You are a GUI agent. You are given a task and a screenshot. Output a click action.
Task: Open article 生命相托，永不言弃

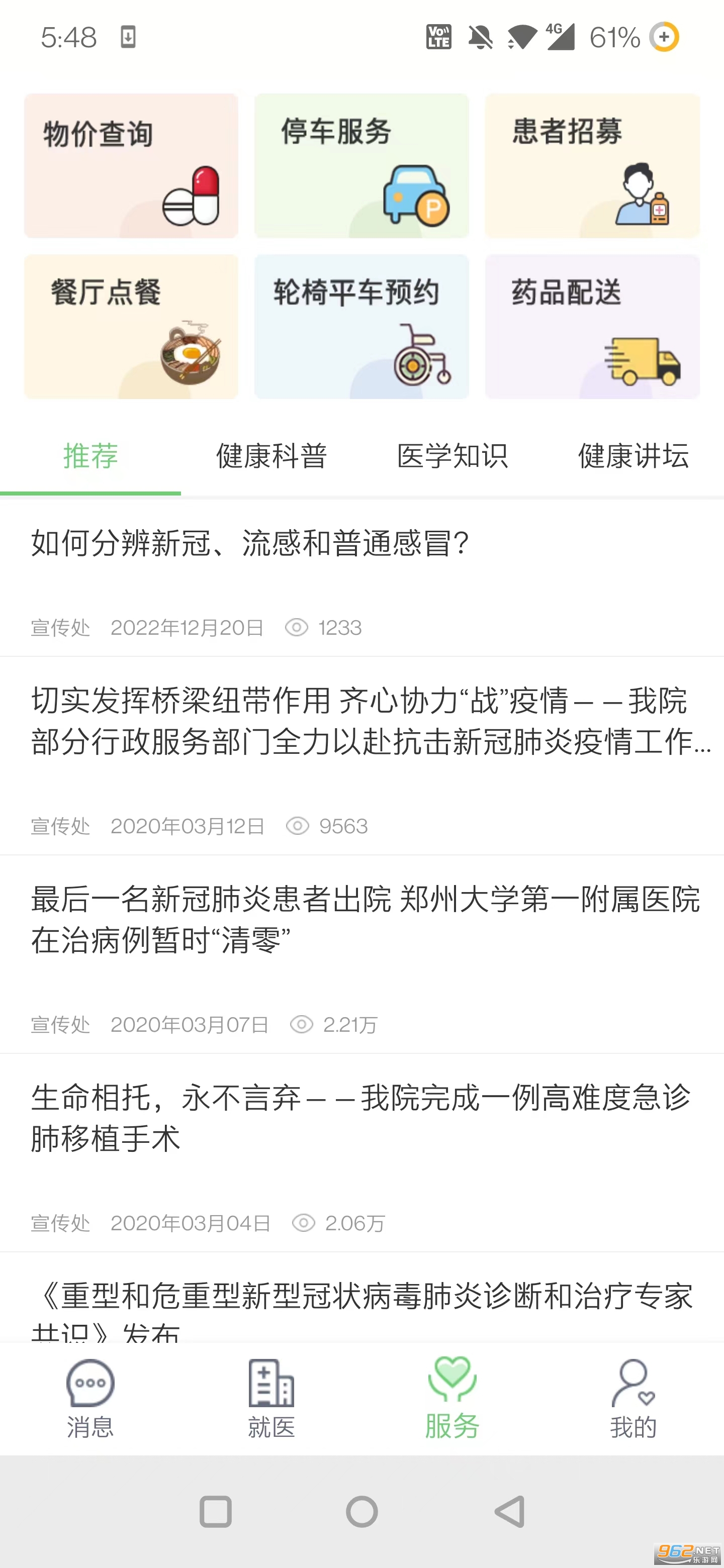click(x=361, y=1118)
